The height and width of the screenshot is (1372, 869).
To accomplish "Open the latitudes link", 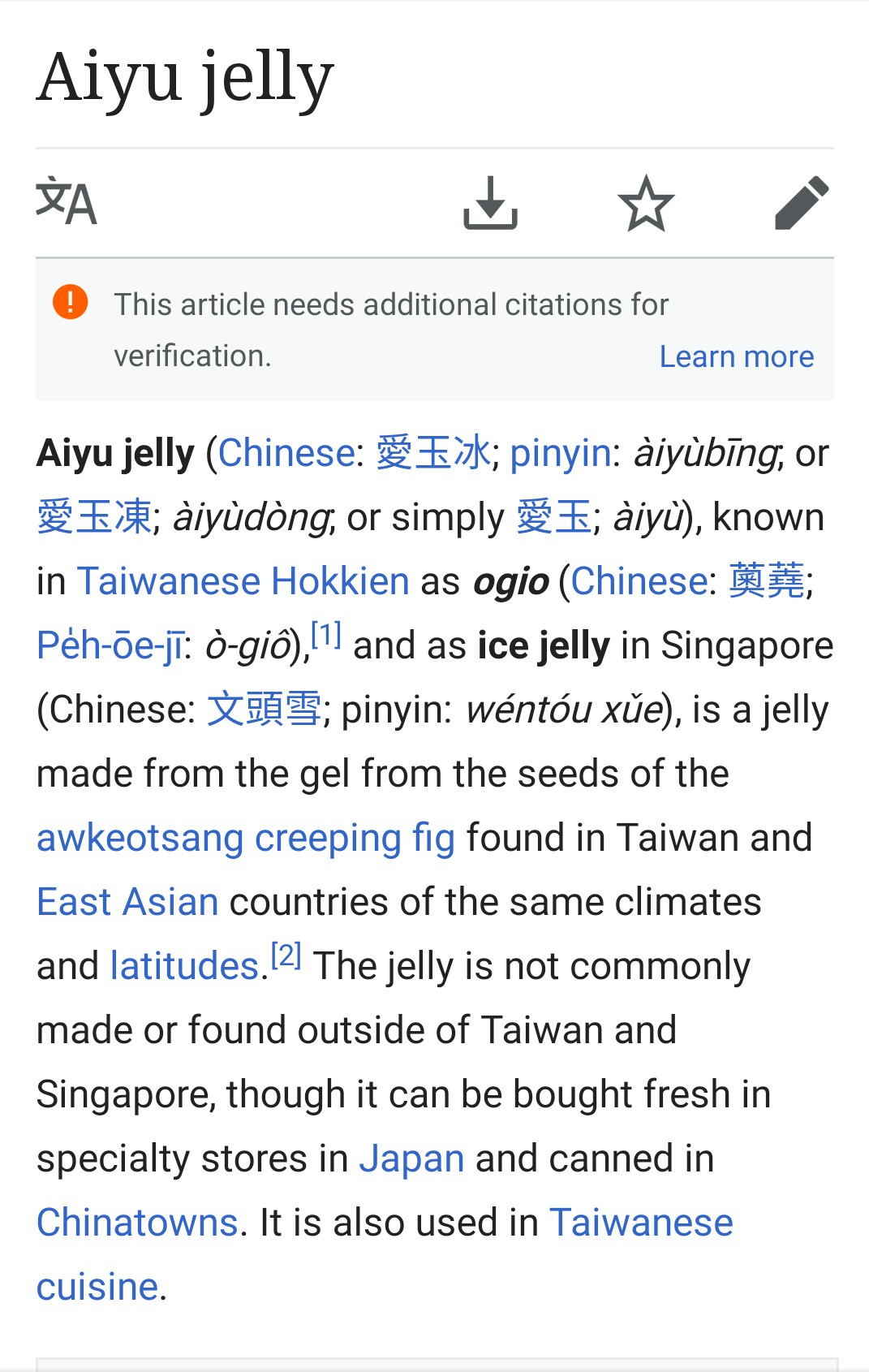I will click(184, 966).
